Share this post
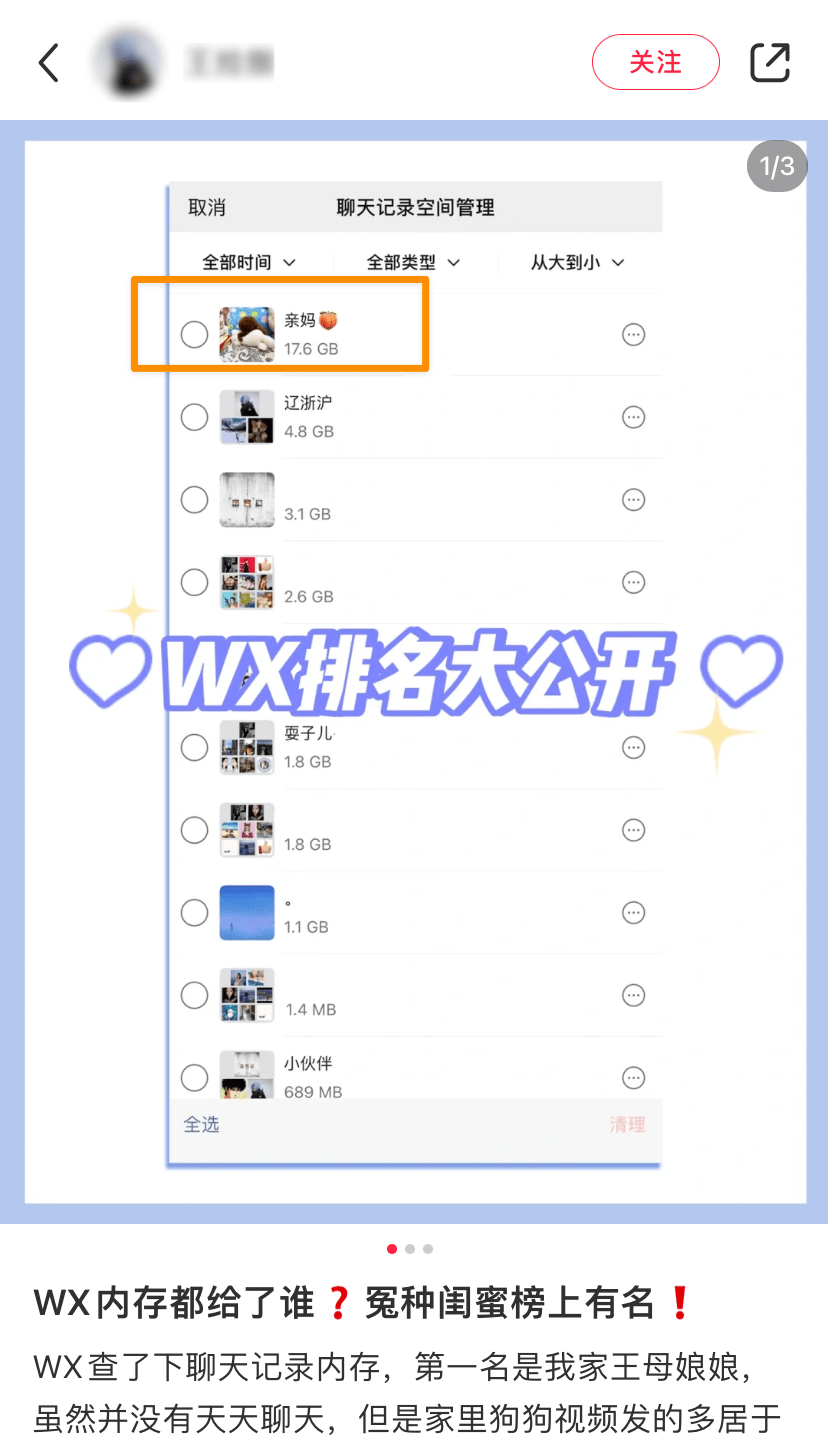Screen dimensions: 828x1449 click(770, 62)
